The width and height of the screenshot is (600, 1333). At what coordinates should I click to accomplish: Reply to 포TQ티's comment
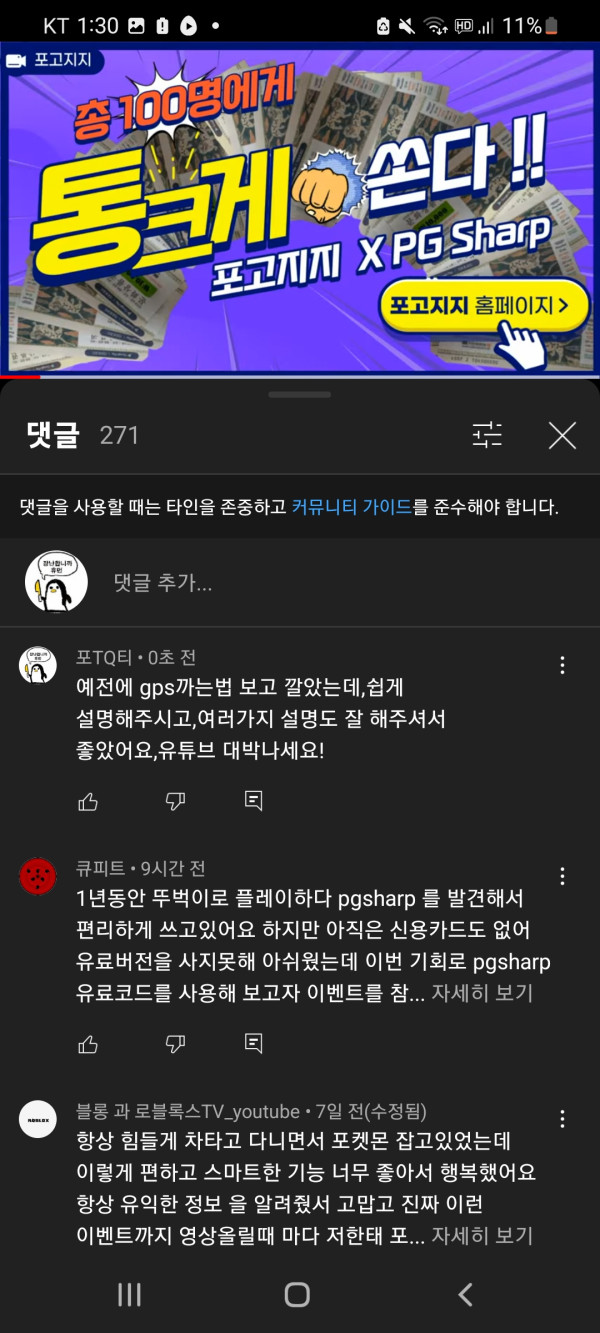(254, 801)
